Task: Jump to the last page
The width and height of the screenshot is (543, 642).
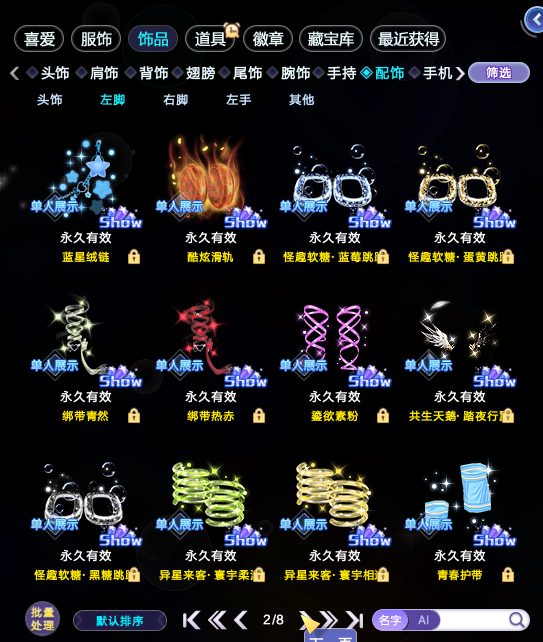Action: tap(354, 620)
